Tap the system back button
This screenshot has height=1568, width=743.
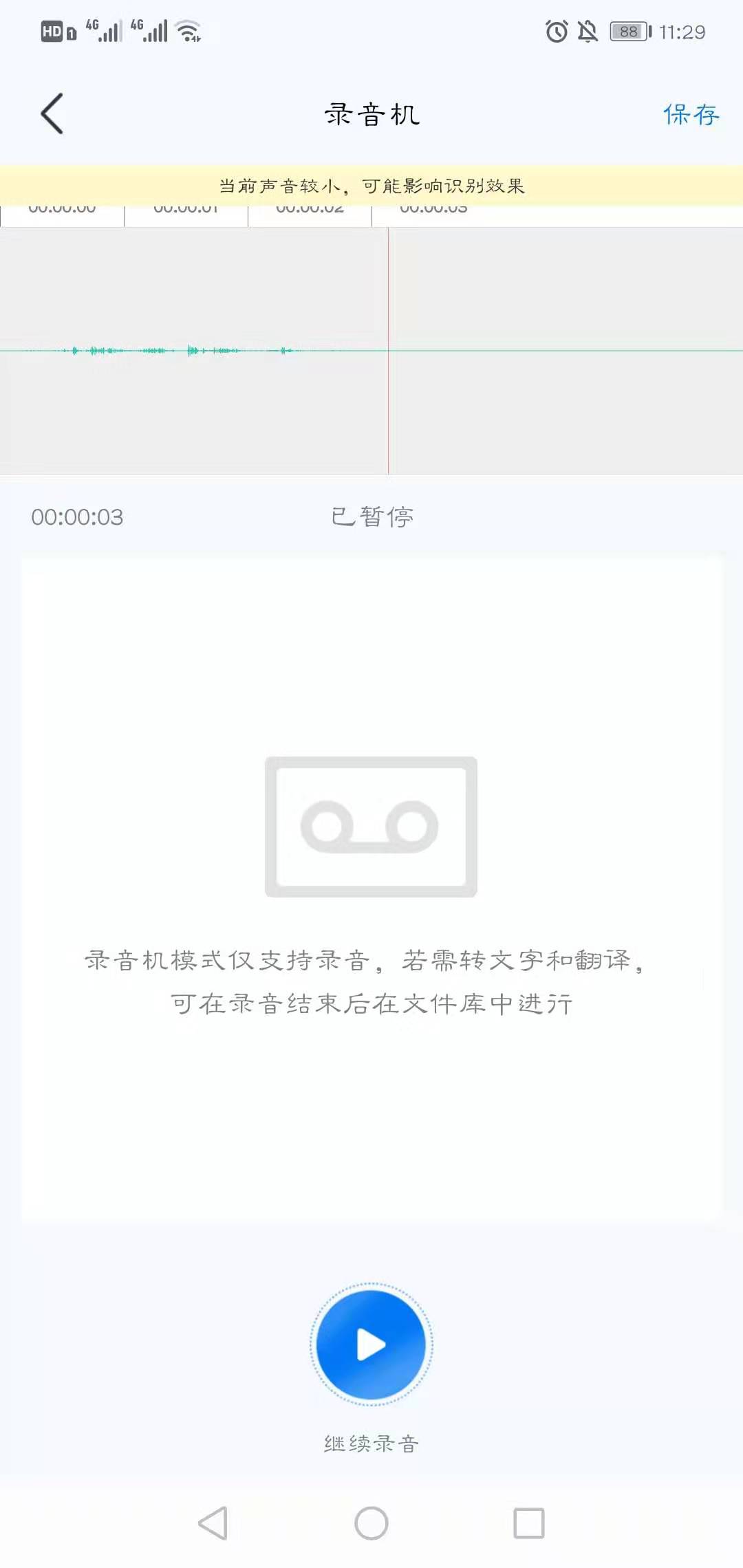213,1523
